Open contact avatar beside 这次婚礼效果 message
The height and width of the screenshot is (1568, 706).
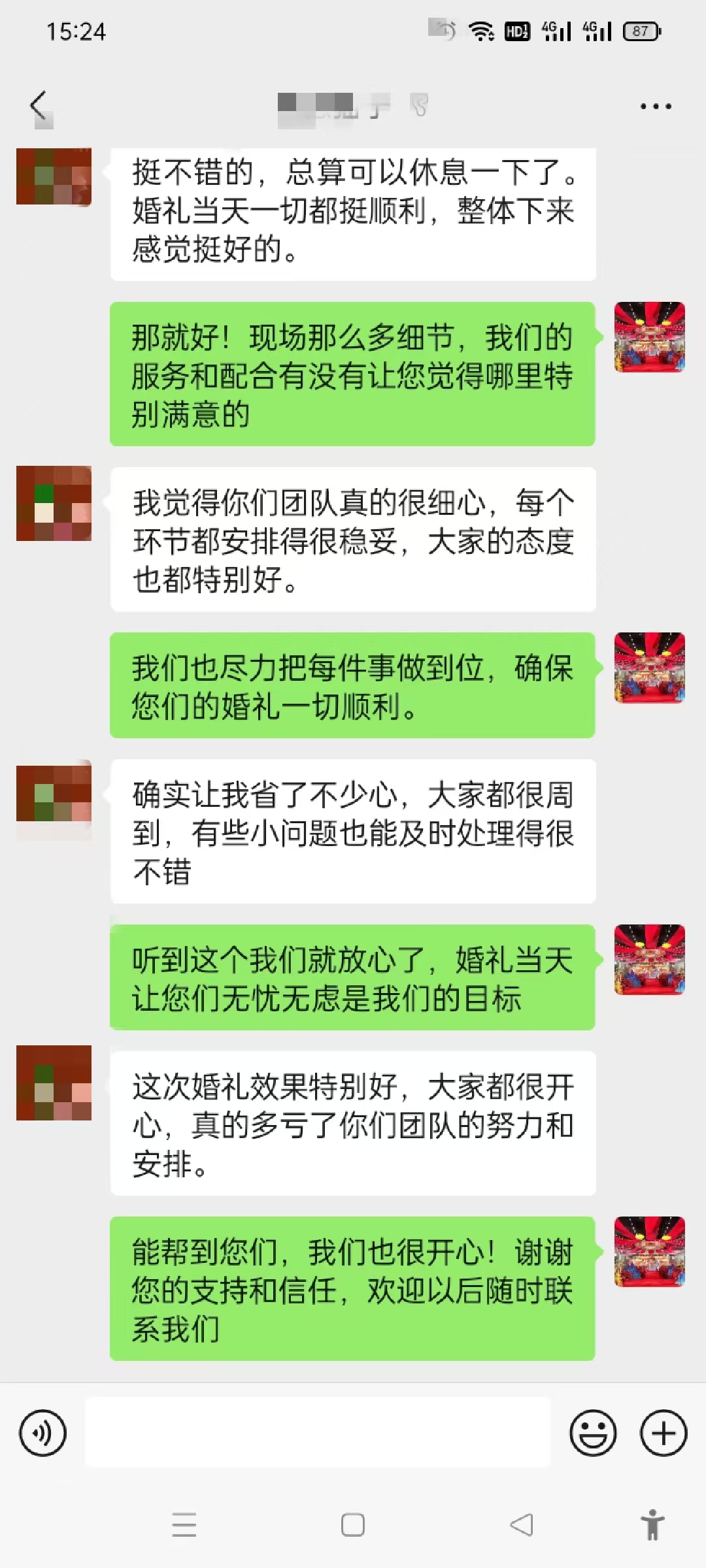[54, 1083]
